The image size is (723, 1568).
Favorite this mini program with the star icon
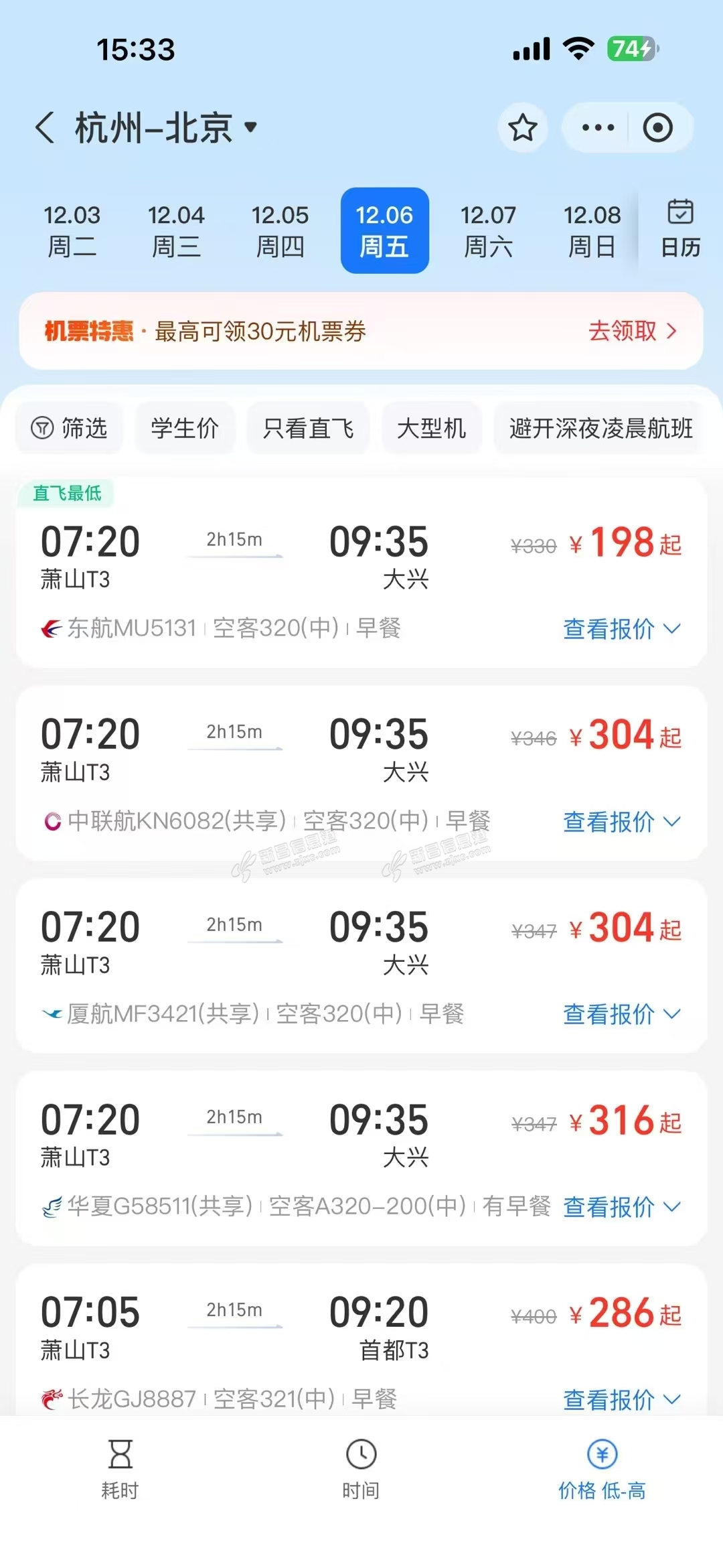tap(523, 127)
